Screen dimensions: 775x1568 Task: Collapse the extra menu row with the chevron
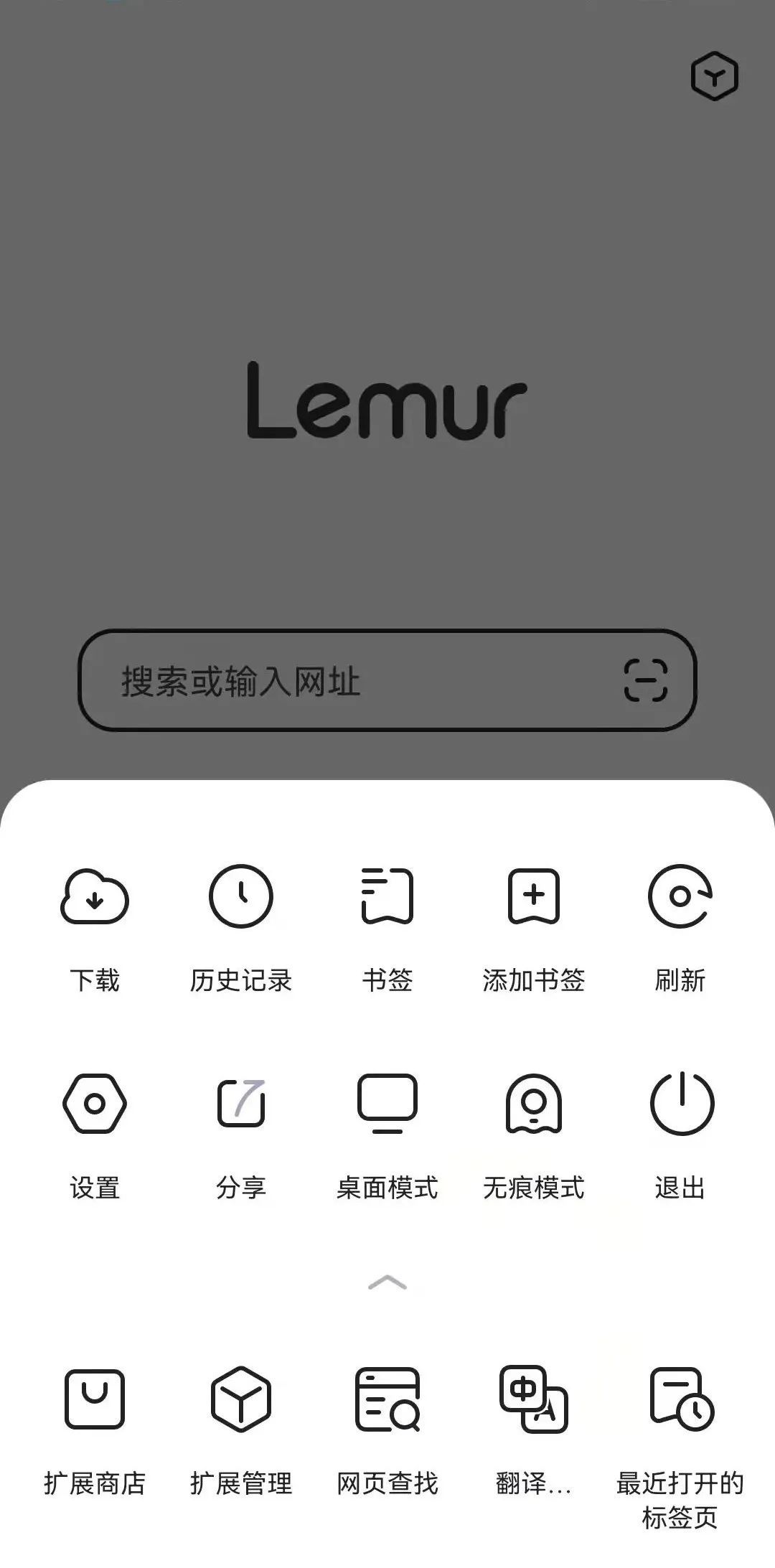[x=387, y=1283]
